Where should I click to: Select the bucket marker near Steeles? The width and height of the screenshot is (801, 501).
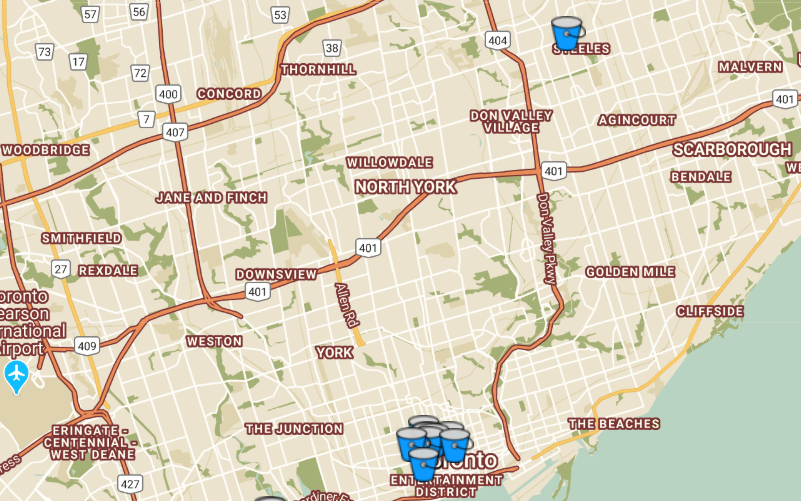tap(567, 34)
